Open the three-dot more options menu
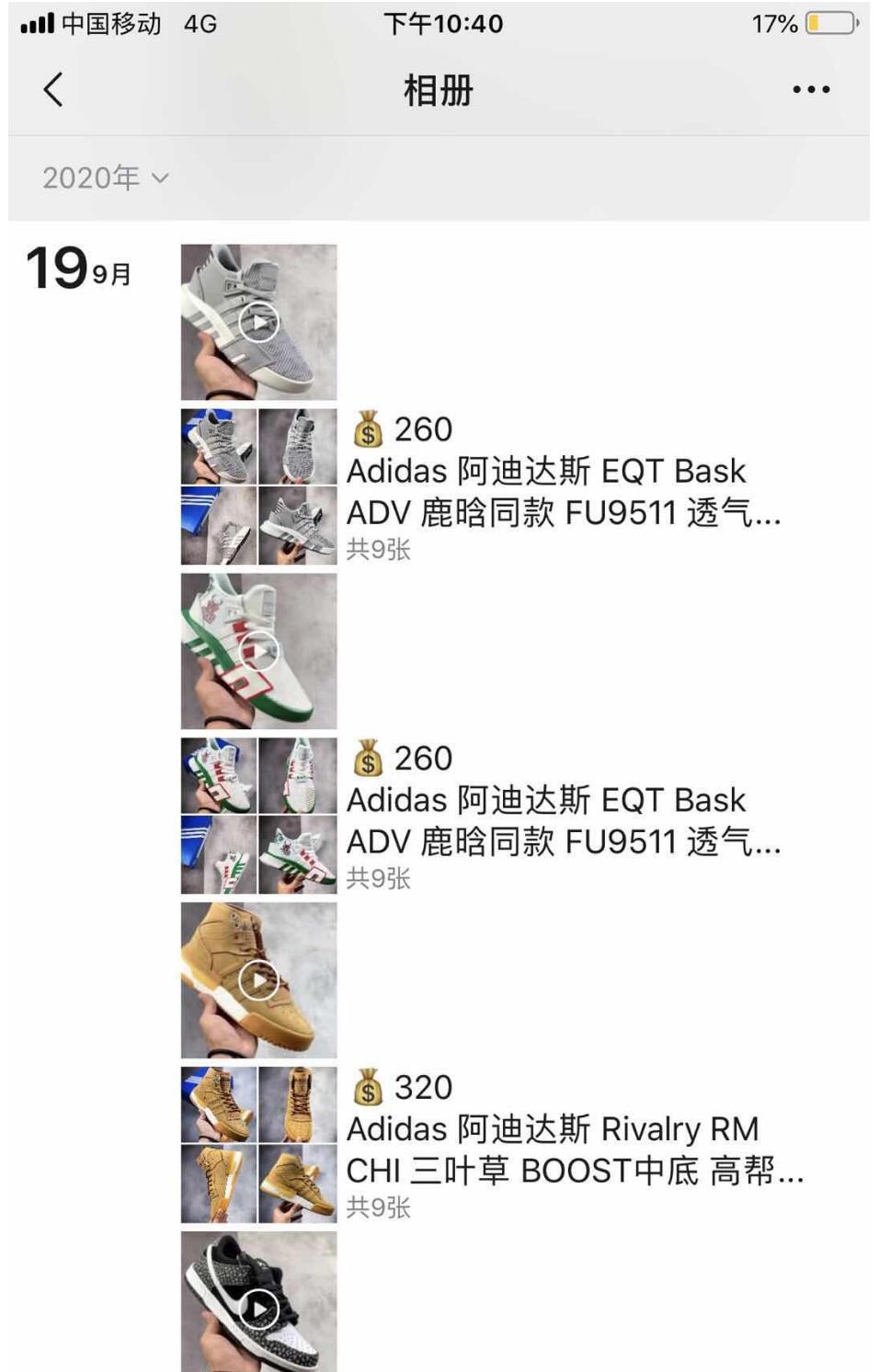This screenshot has width=879, height=1372. pyautogui.click(x=811, y=90)
